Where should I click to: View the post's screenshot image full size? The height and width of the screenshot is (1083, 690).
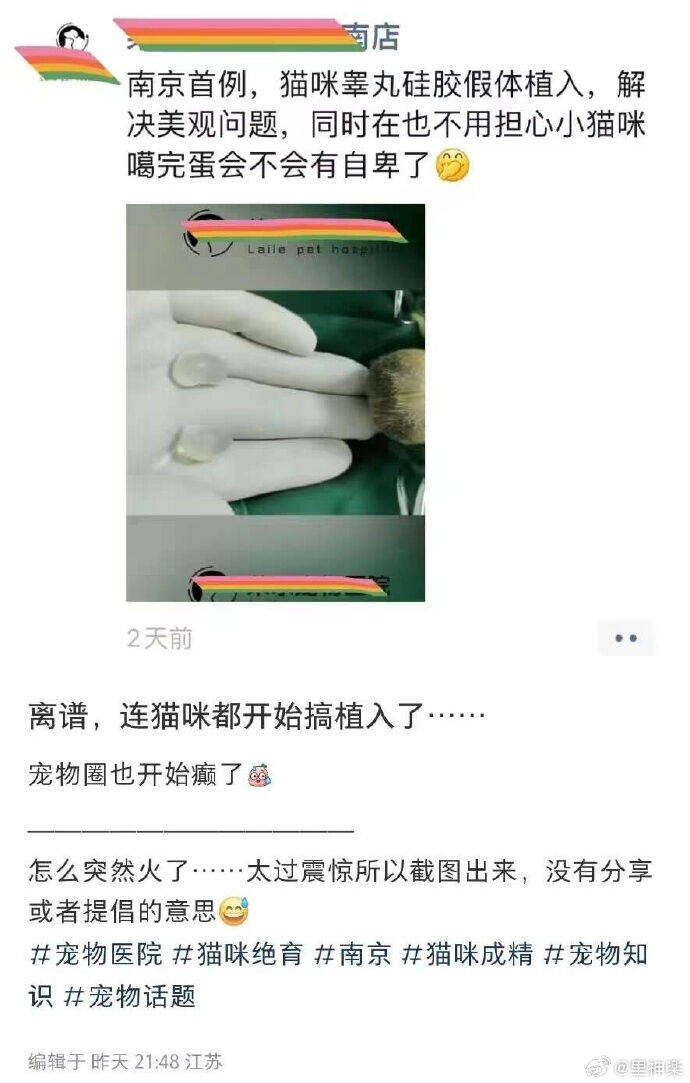(275, 402)
